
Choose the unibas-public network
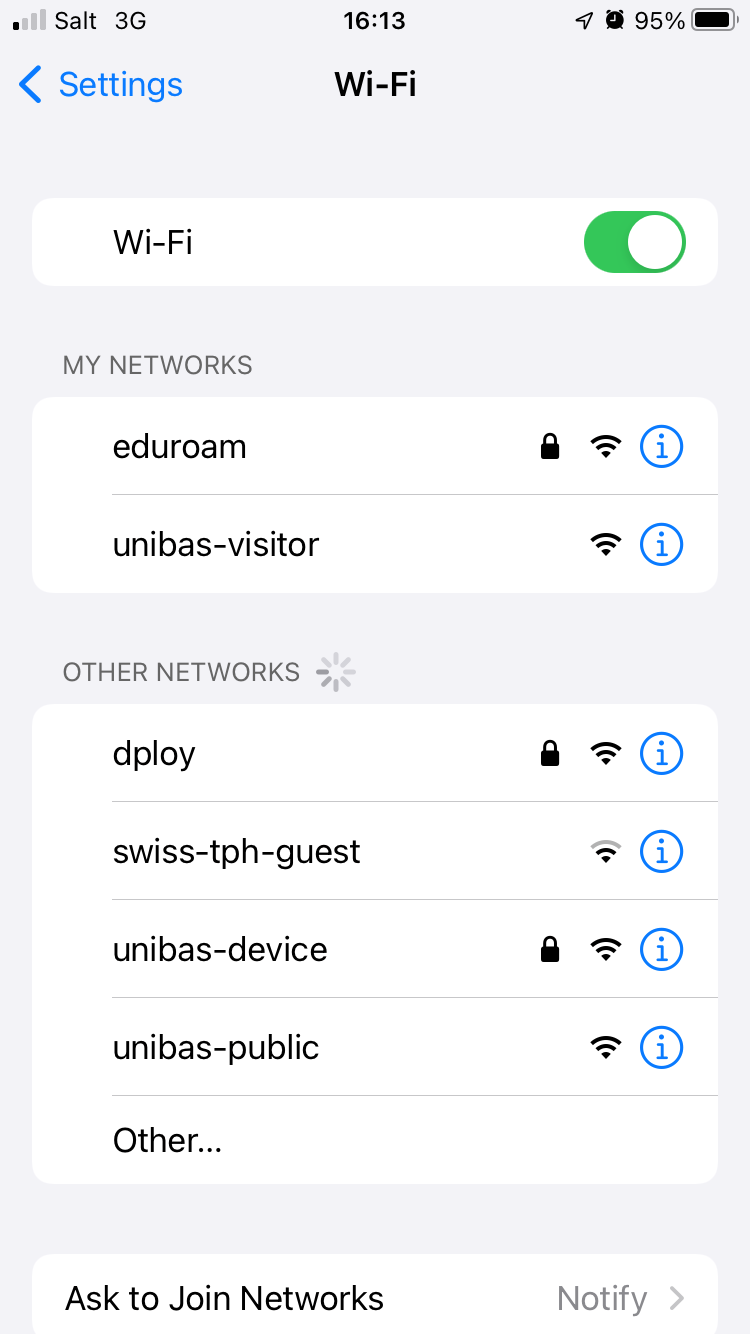click(x=216, y=1048)
